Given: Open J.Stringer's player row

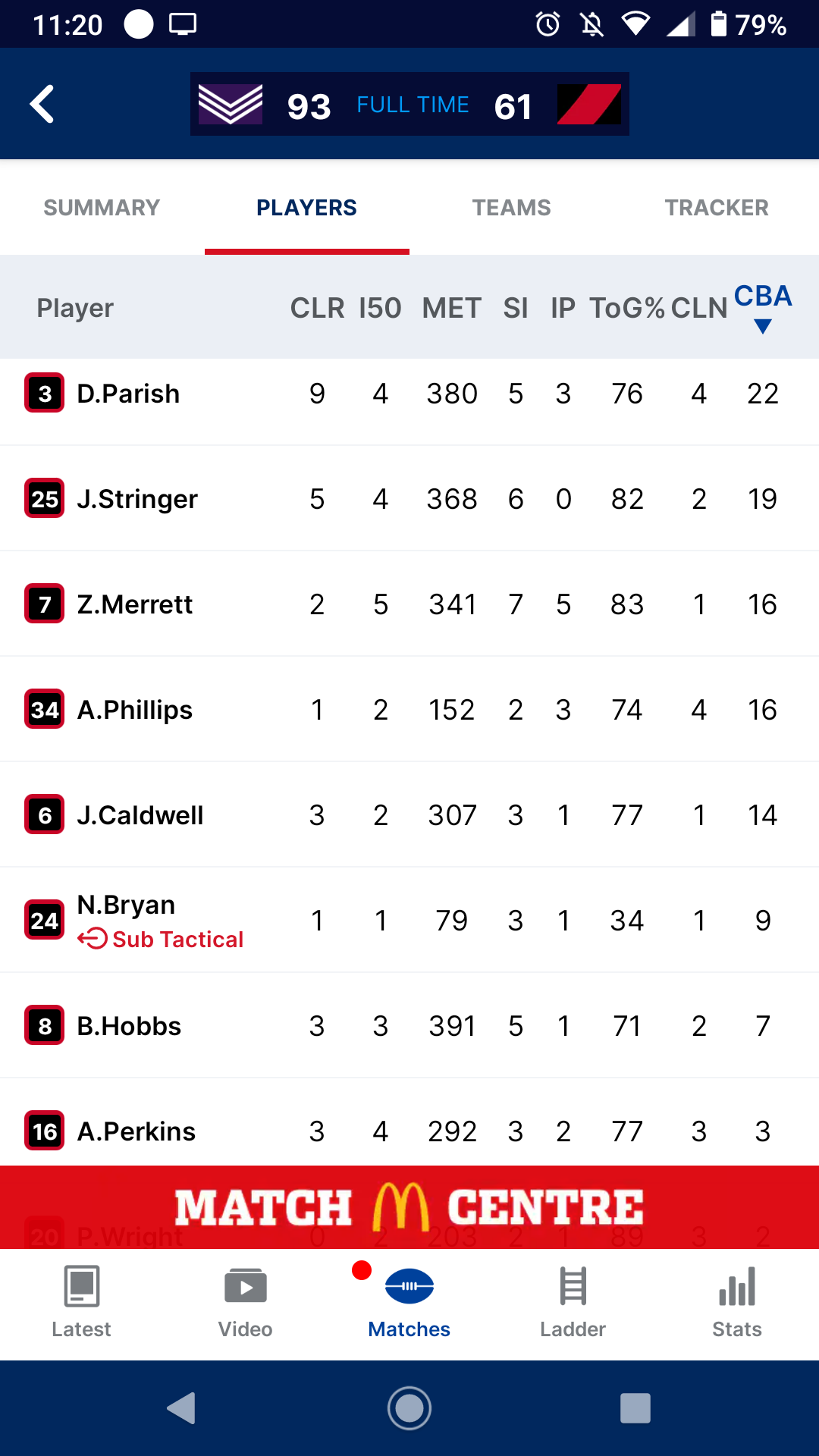Looking at the screenshot, I should 409,499.
